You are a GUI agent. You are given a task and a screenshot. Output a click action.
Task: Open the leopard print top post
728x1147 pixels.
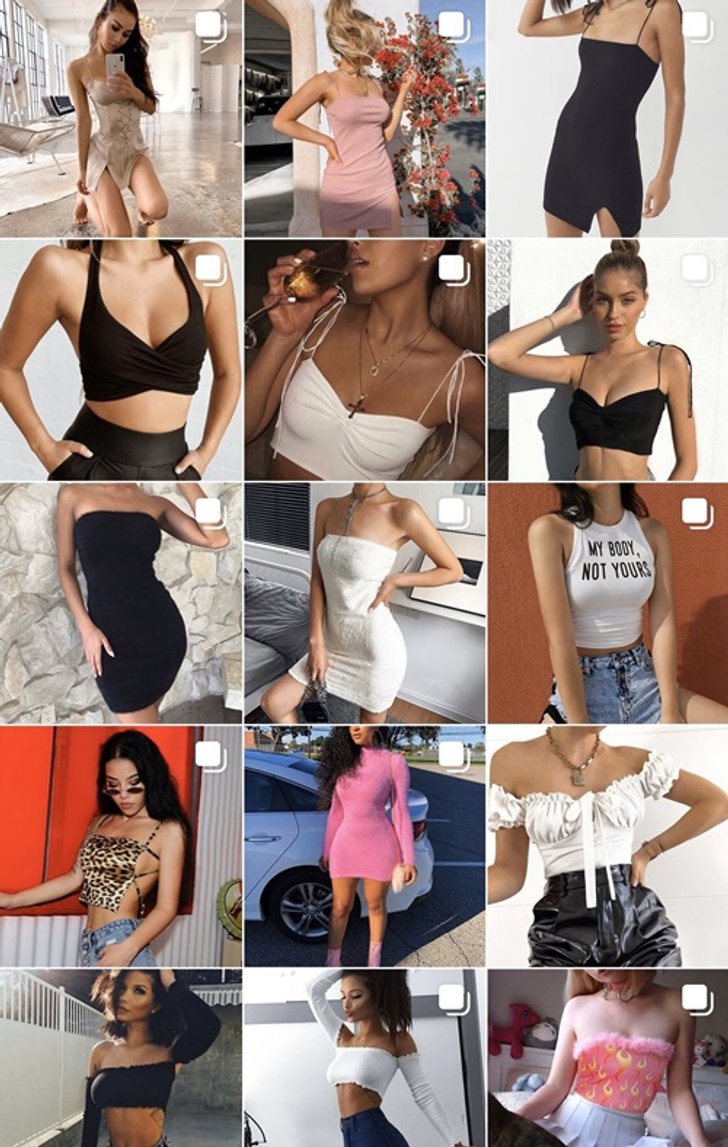pyautogui.click(x=120, y=846)
